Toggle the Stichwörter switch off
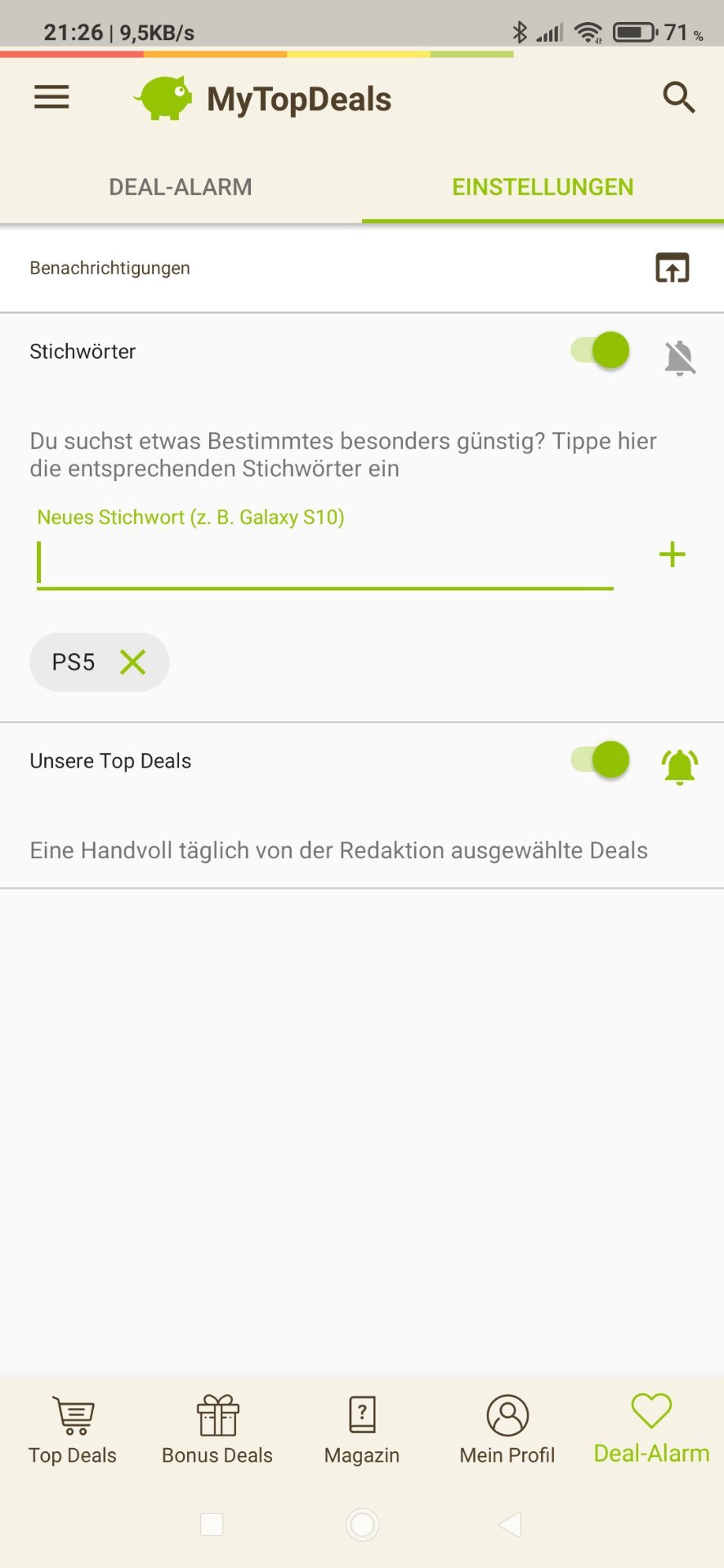This screenshot has width=724, height=1568. [601, 351]
